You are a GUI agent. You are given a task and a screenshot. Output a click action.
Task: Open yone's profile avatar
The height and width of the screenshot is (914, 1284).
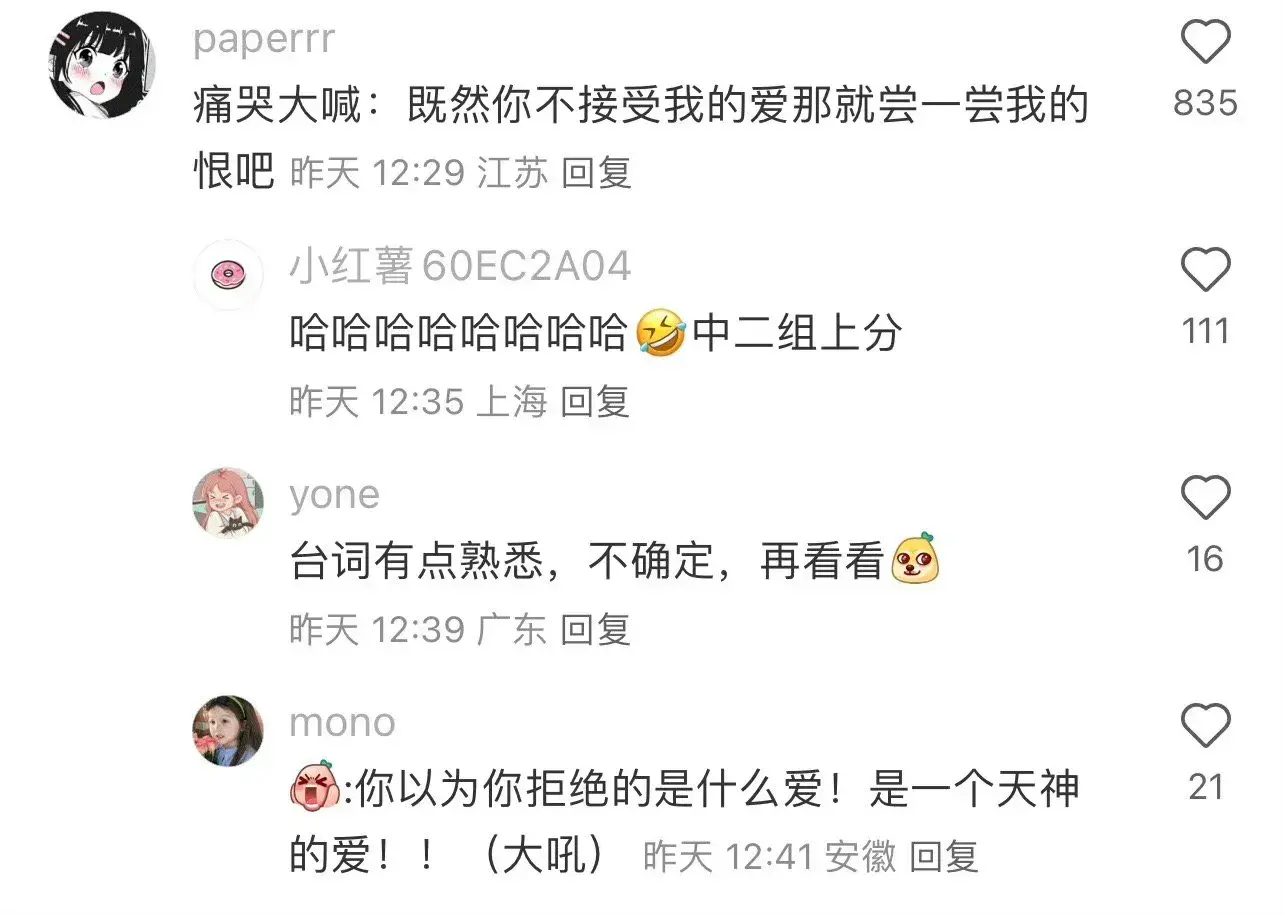(228, 502)
